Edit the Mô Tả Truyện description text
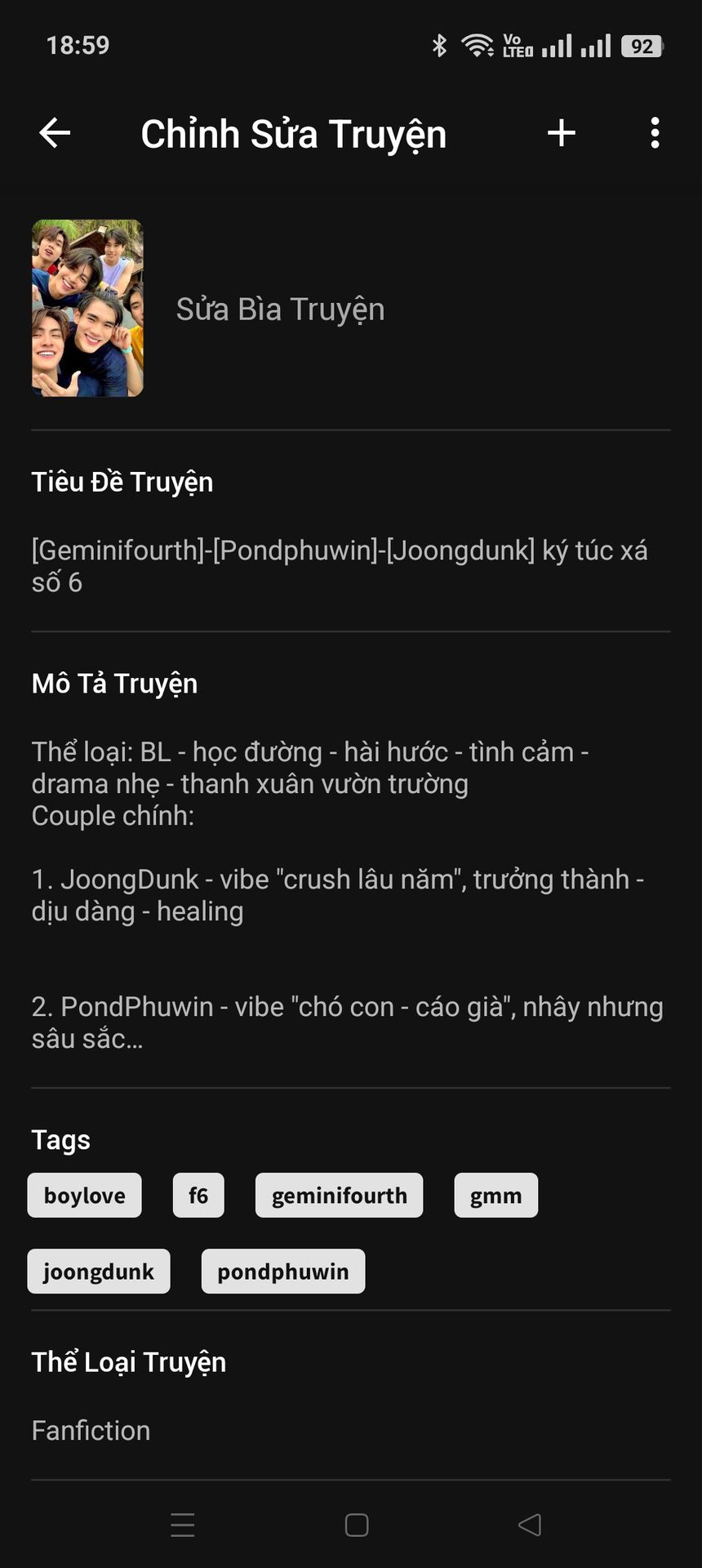702x1568 pixels. pyautogui.click(x=347, y=894)
